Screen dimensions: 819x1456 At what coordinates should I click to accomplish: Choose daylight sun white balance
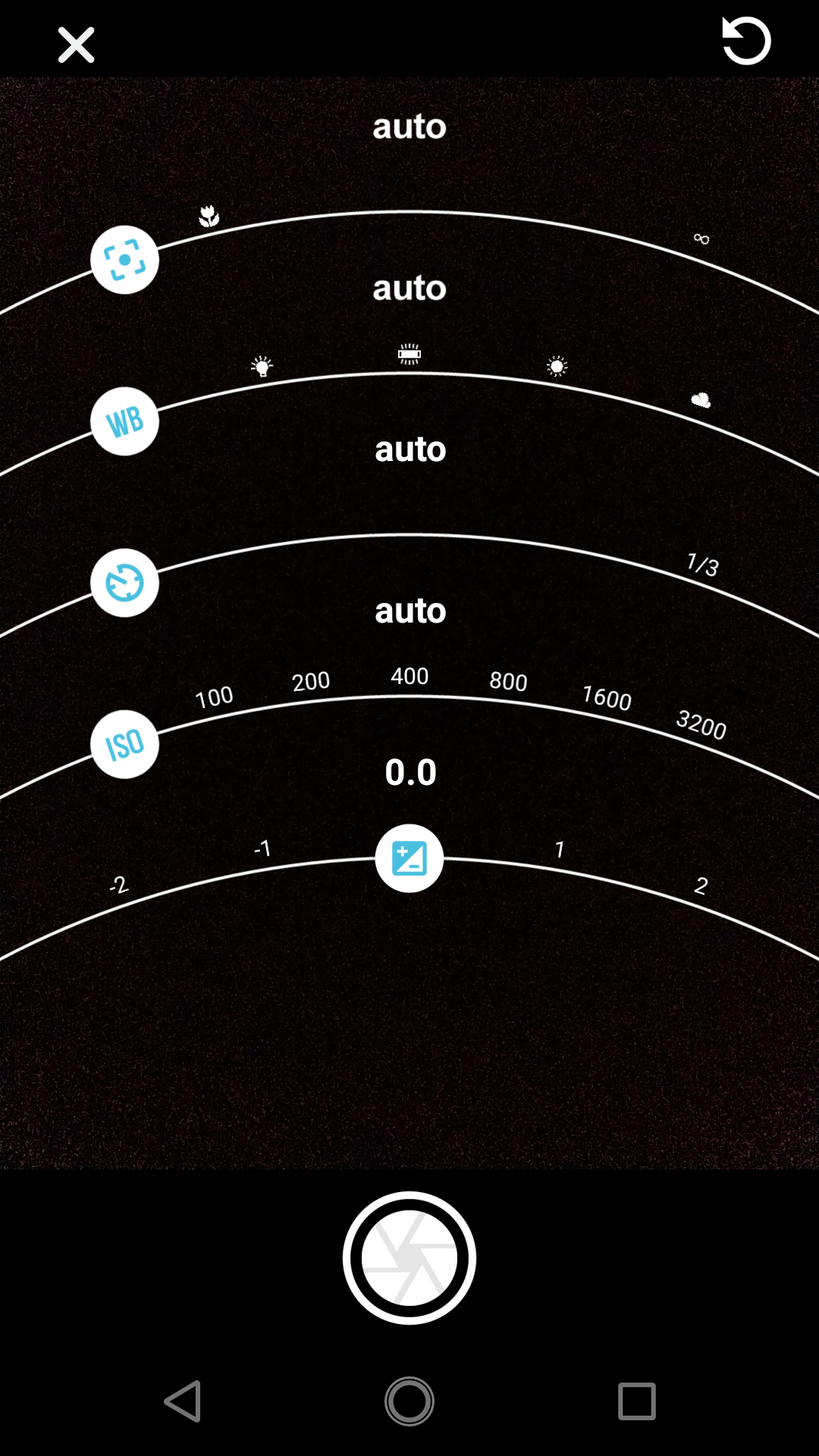click(x=557, y=367)
